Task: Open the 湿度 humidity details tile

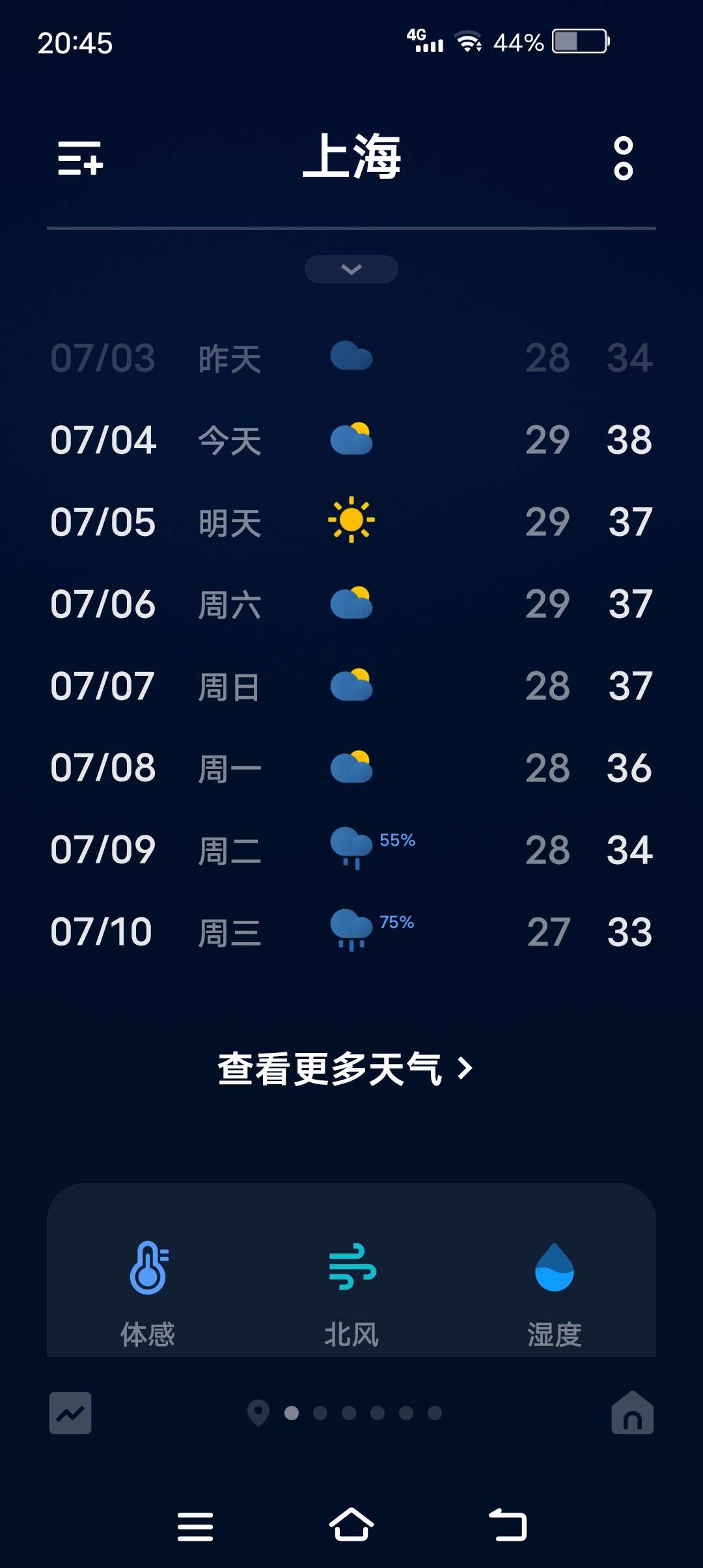Action: pos(554,1293)
